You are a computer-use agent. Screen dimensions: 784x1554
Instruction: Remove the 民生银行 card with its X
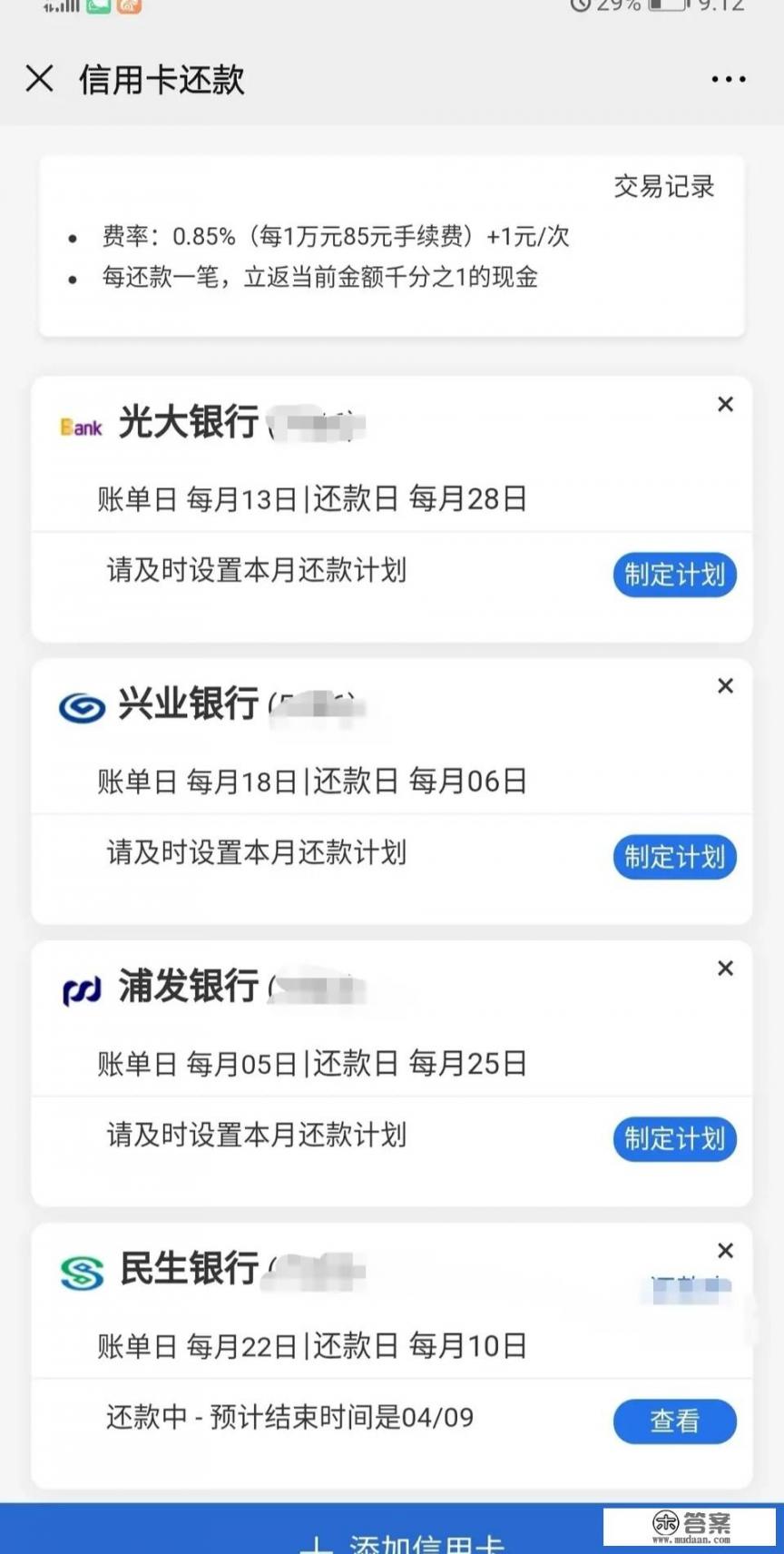pyautogui.click(x=725, y=1251)
